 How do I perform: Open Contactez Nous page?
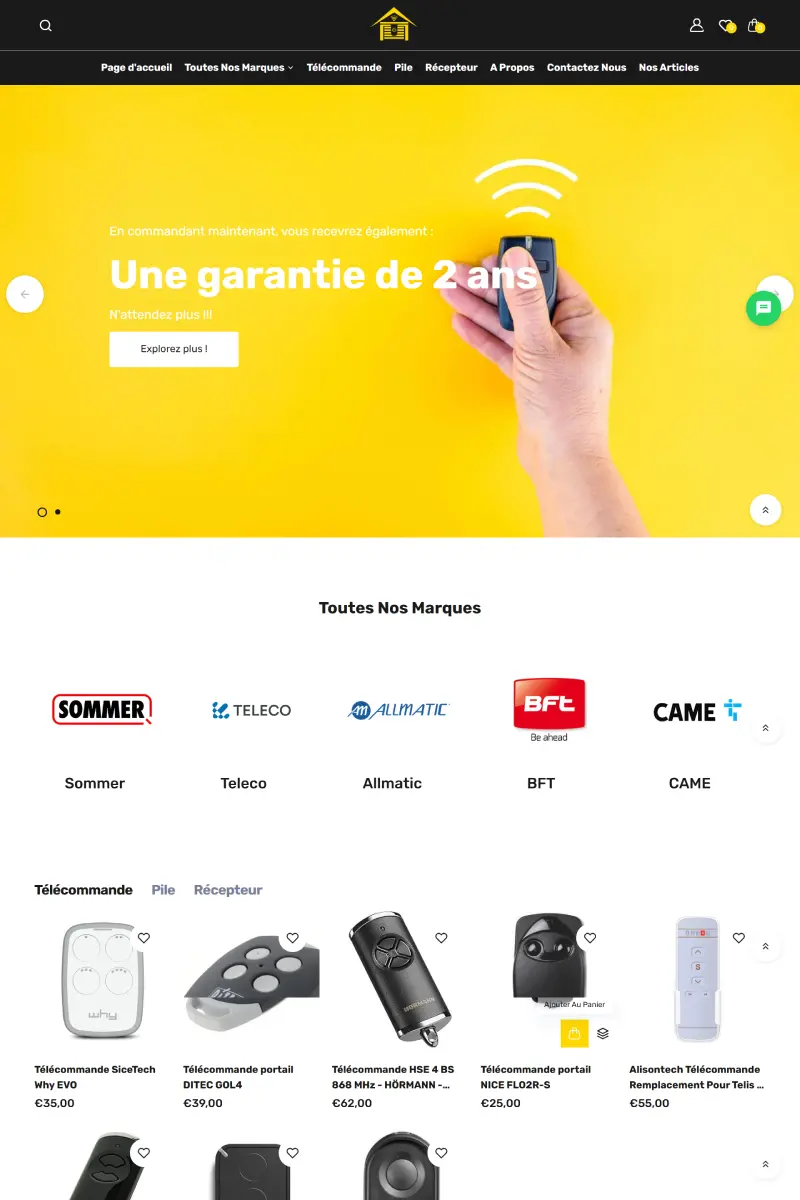[x=586, y=68]
